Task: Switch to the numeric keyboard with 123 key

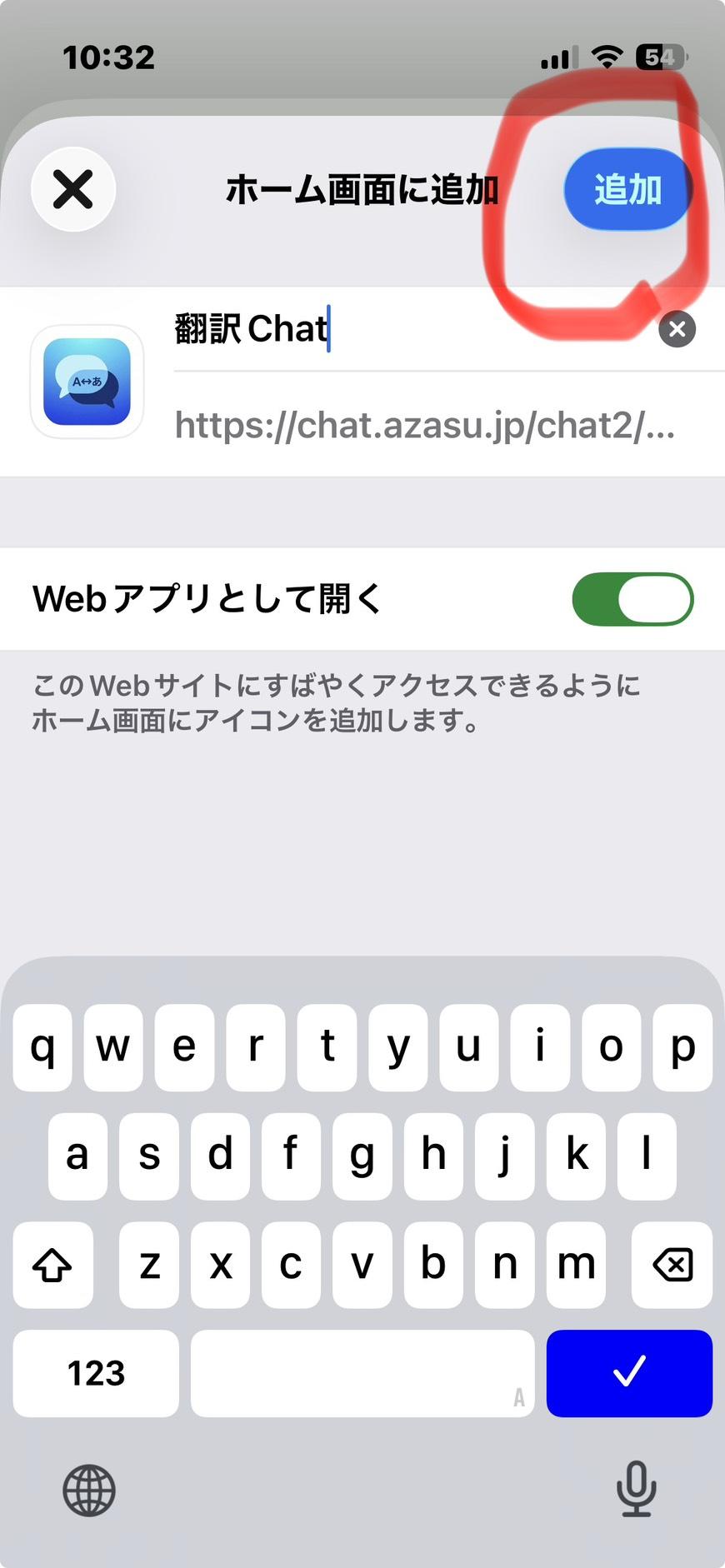Action: pyautogui.click(x=94, y=1373)
